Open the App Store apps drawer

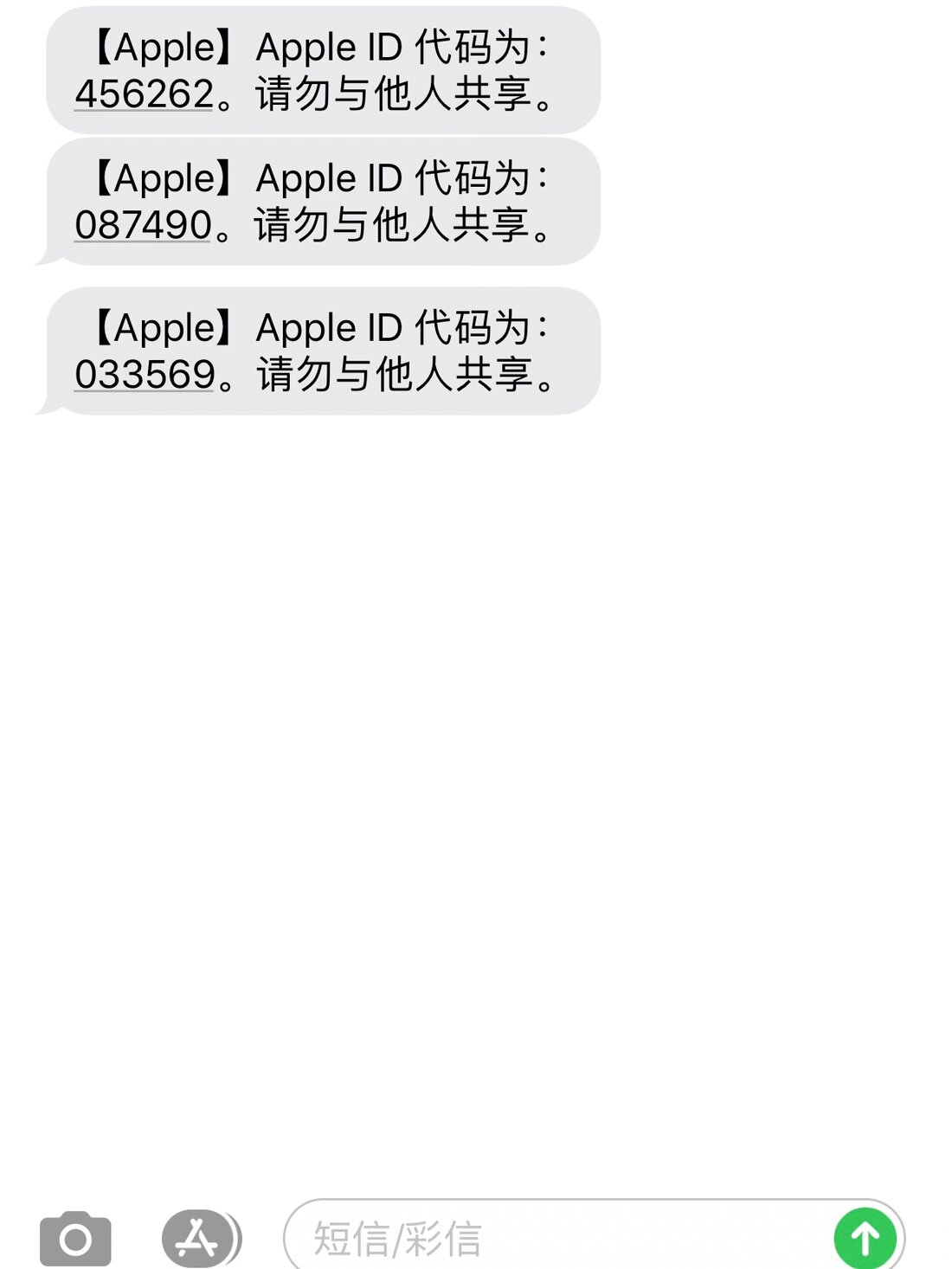click(x=199, y=1239)
